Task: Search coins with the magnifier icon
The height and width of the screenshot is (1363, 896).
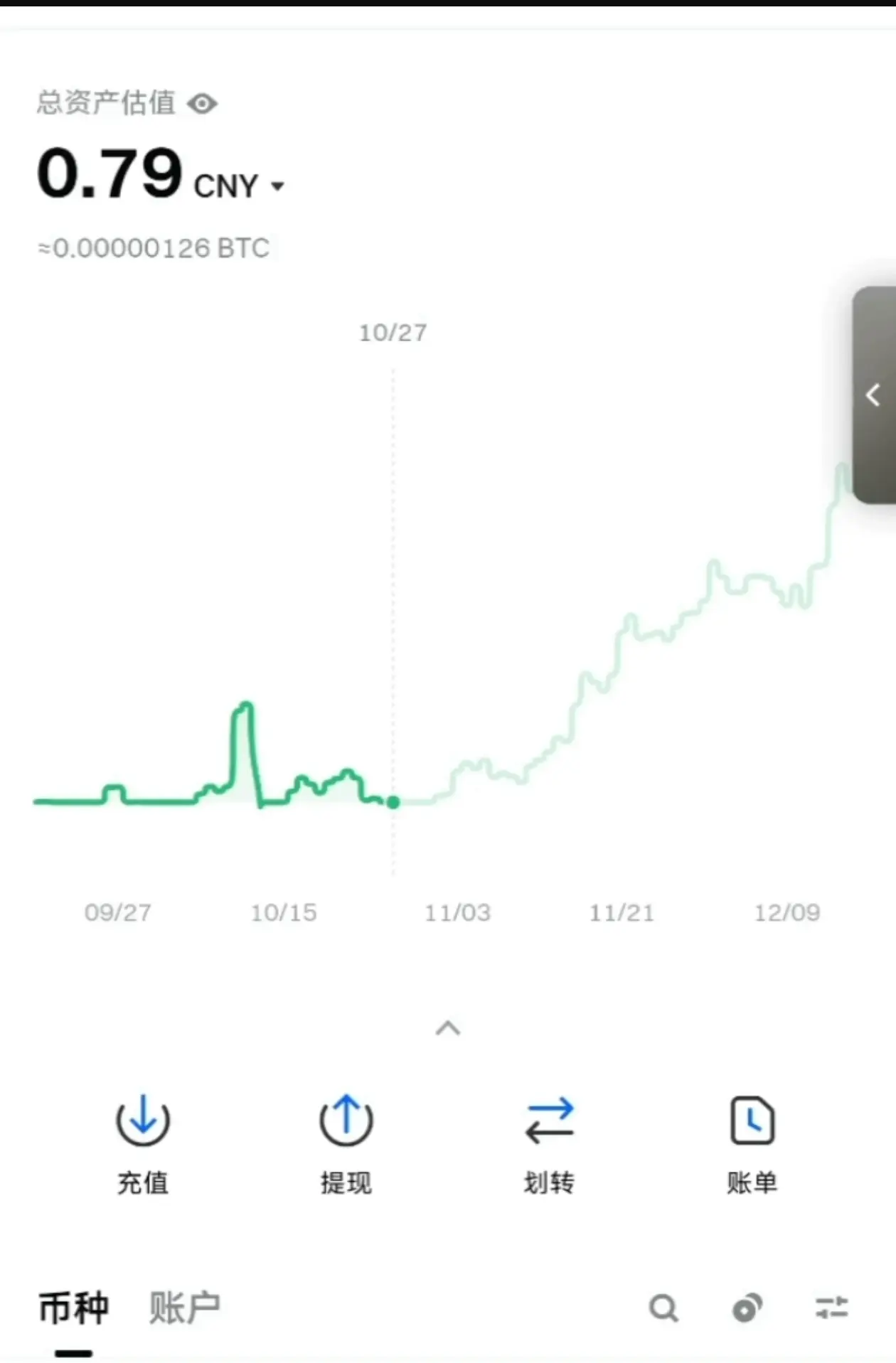Action: 663,1308
